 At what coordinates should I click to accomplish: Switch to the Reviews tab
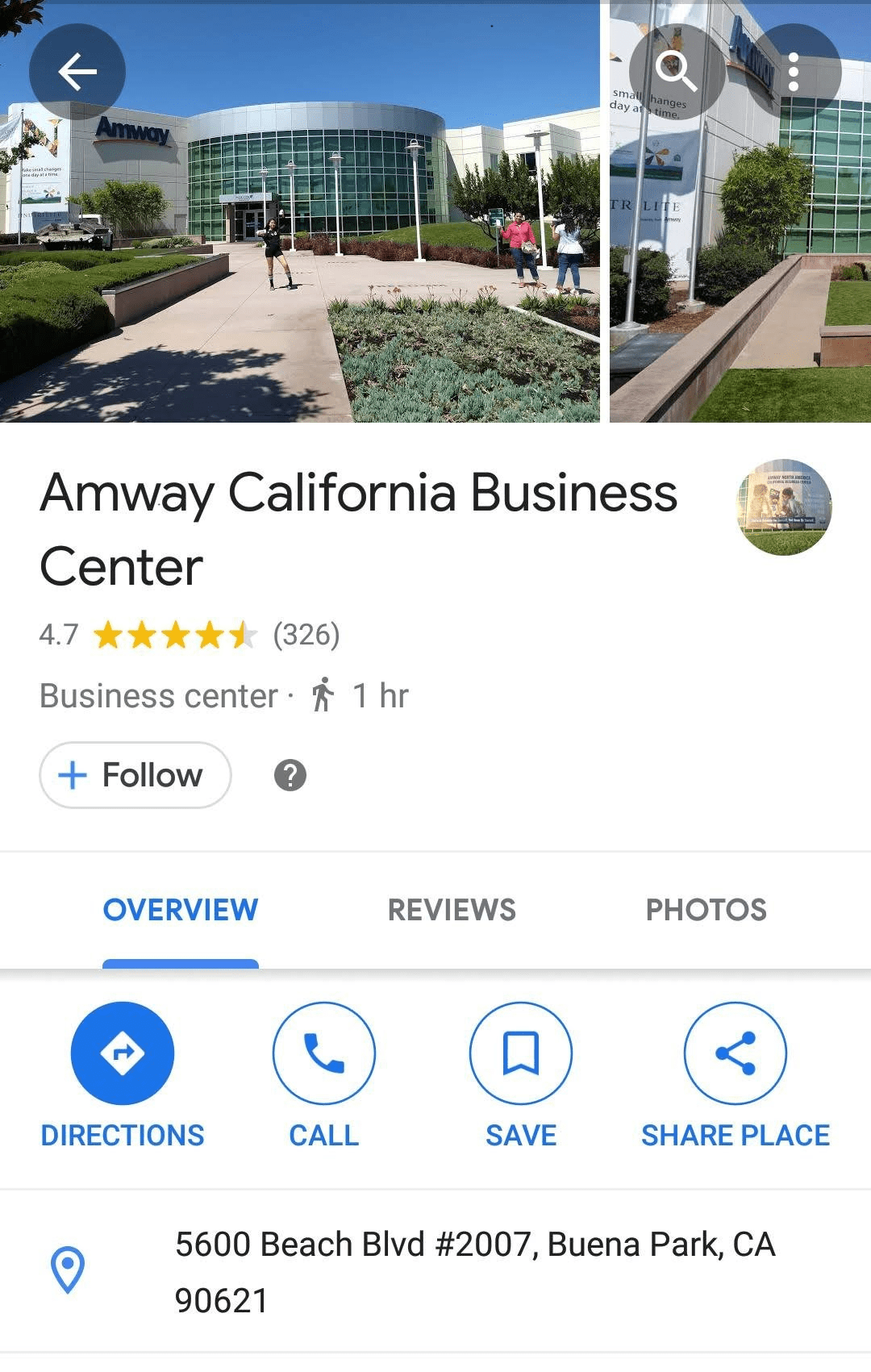[452, 910]
